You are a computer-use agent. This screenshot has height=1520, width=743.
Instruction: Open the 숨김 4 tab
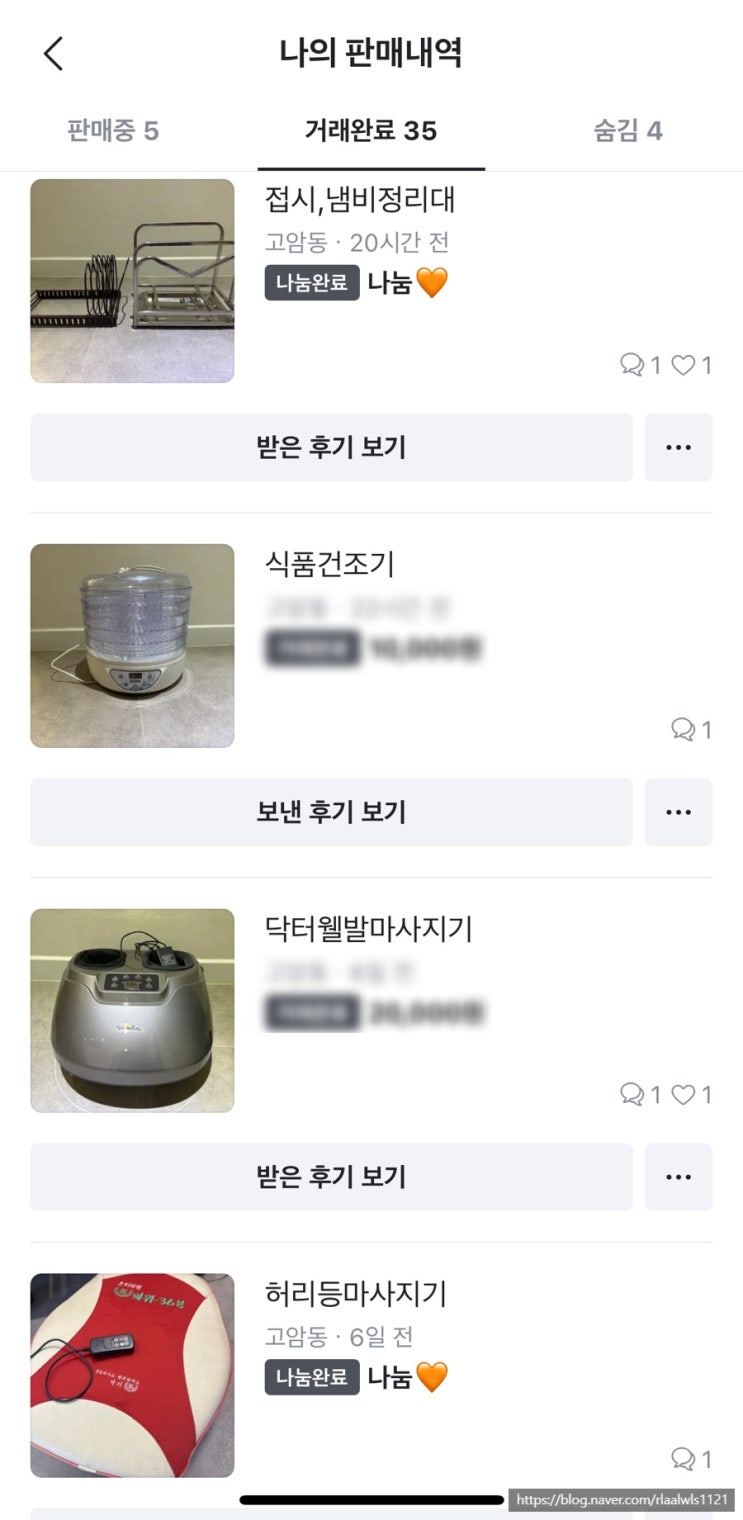pyautogui.click(x=628, y=131)
